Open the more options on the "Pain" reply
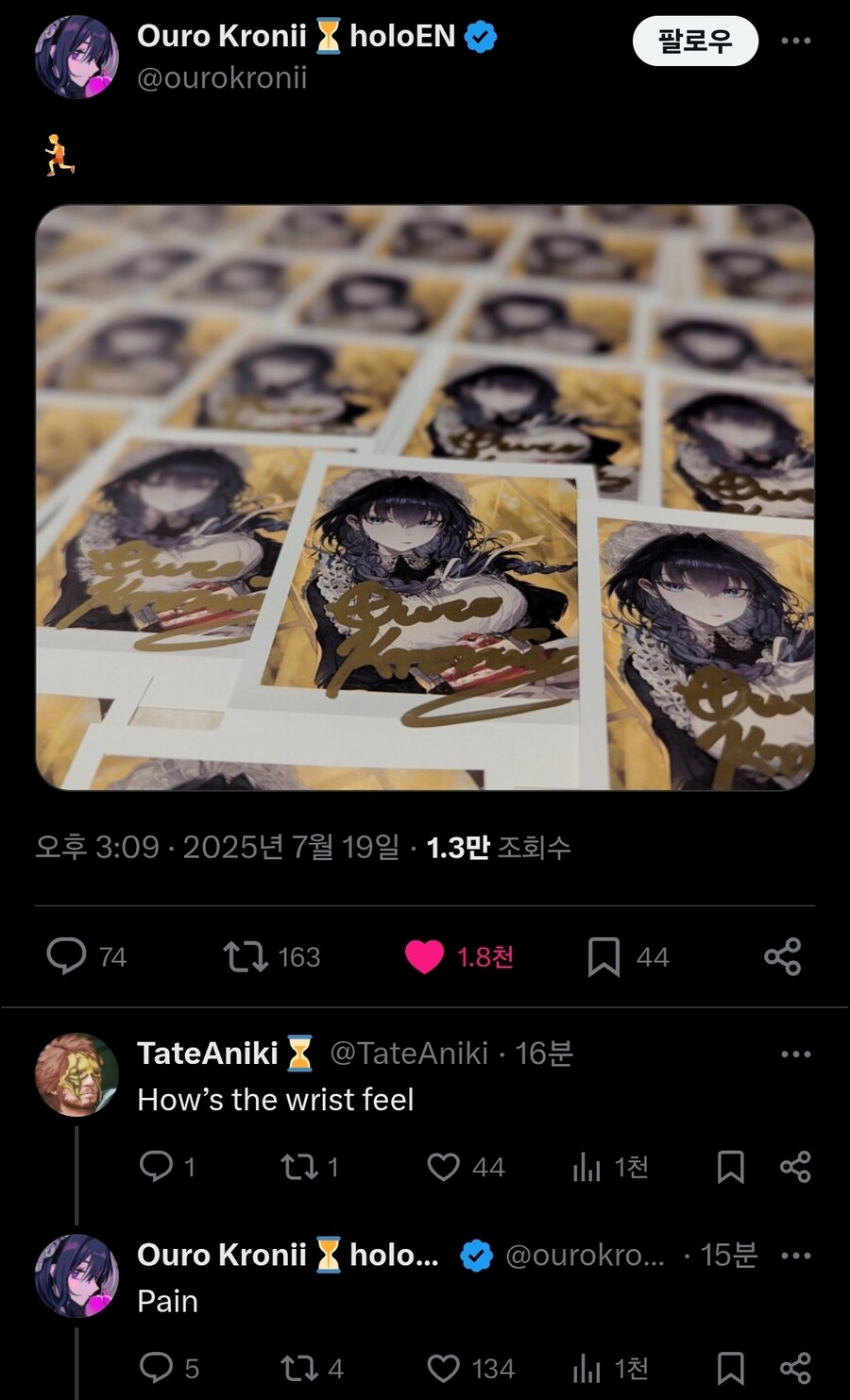 pyautogui.click(x=796, y=1256)
